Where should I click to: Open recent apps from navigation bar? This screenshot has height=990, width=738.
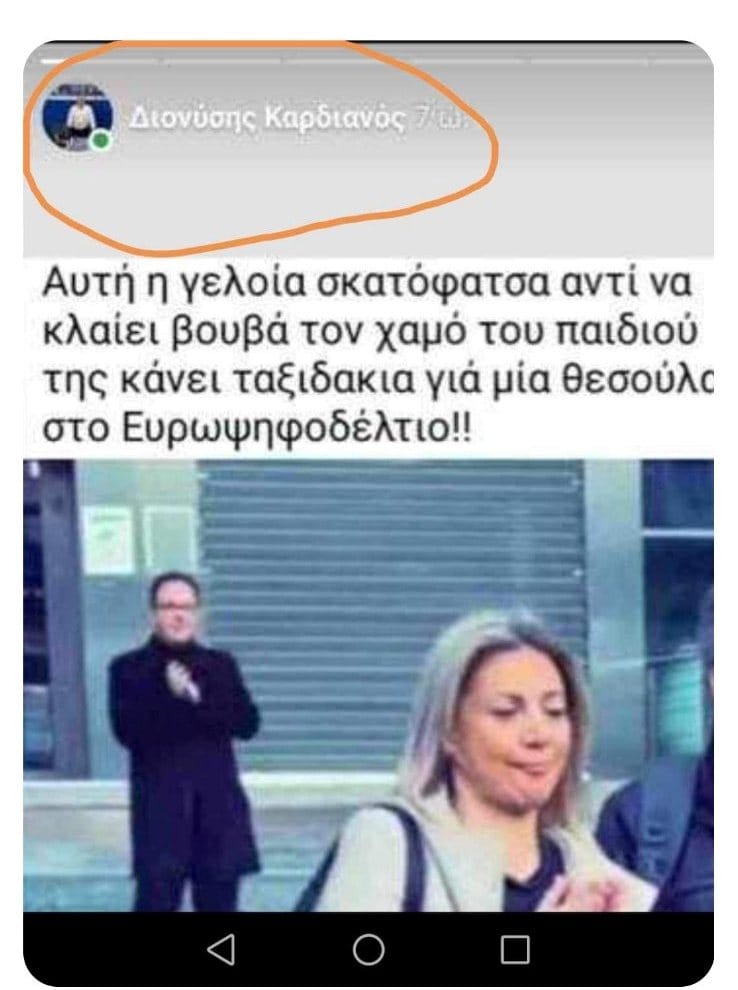coord(514,949)
